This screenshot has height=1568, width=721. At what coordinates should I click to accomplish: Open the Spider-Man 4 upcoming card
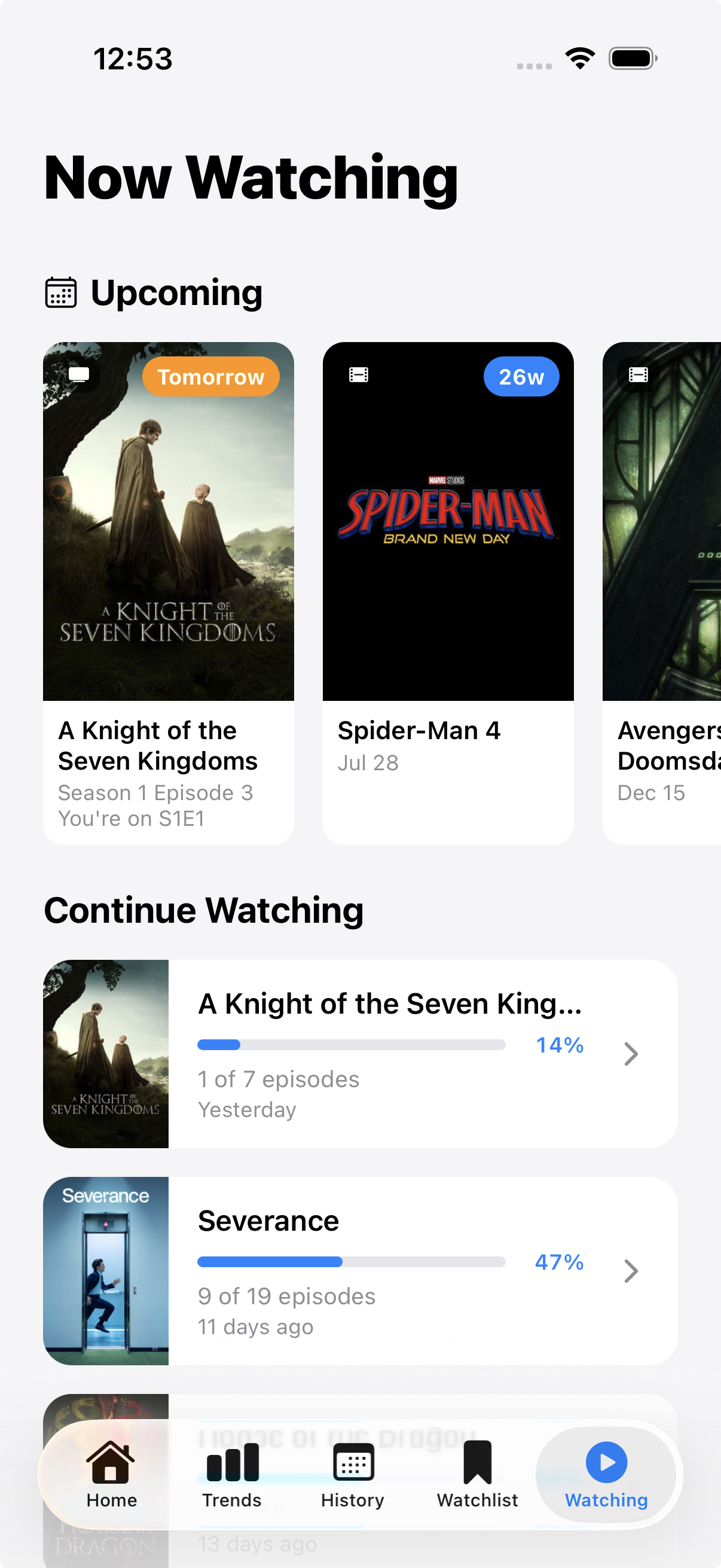(x=448, y=591)
